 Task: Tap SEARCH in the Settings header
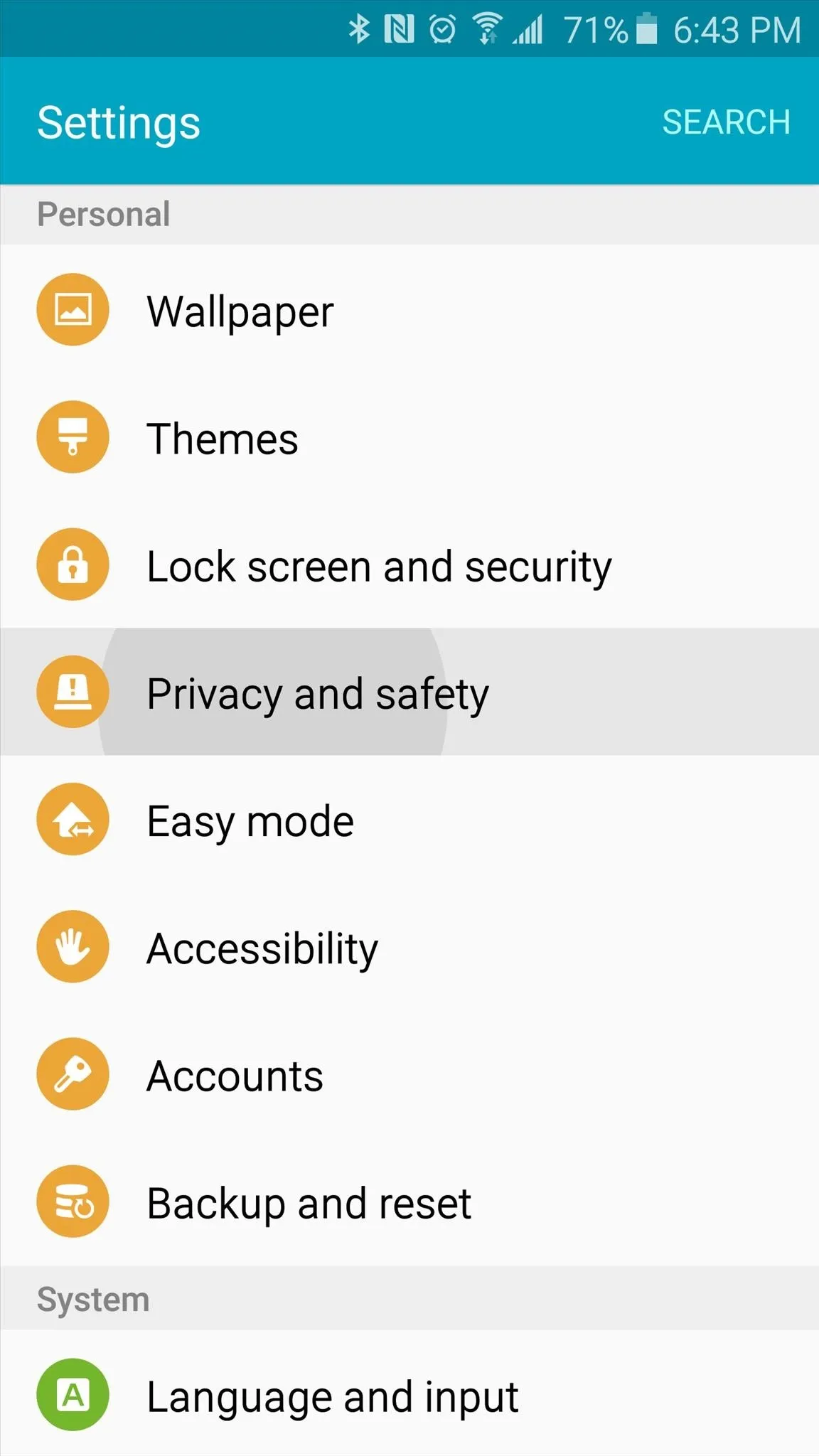coord(726,122)
